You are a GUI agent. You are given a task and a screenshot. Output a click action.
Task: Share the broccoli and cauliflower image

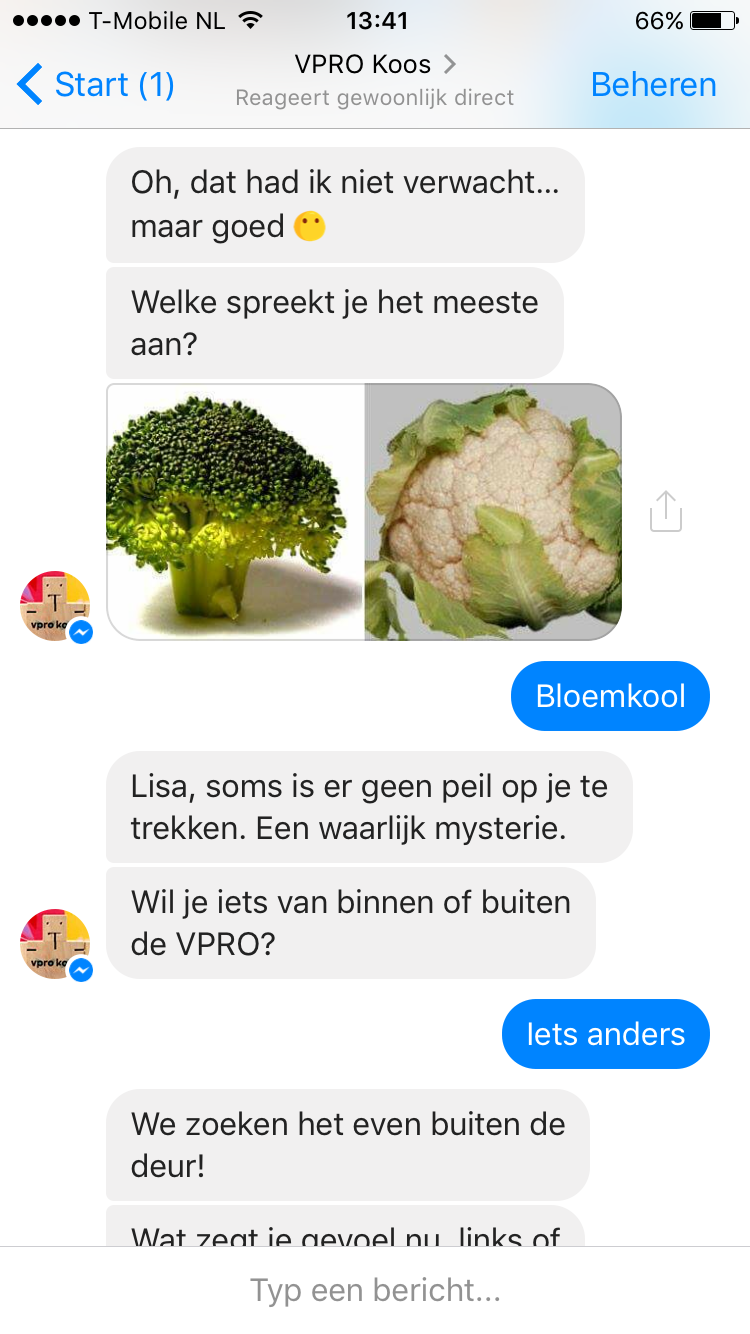[x=665, y=511]
